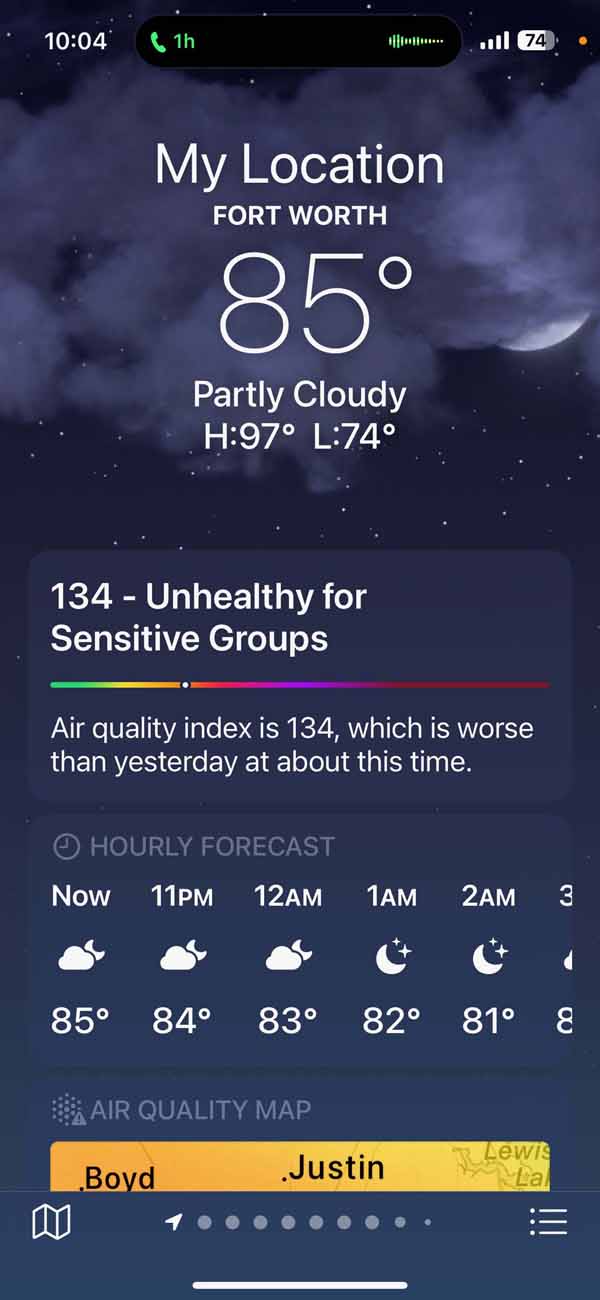Open the hourly forecast card

[300, 940]
